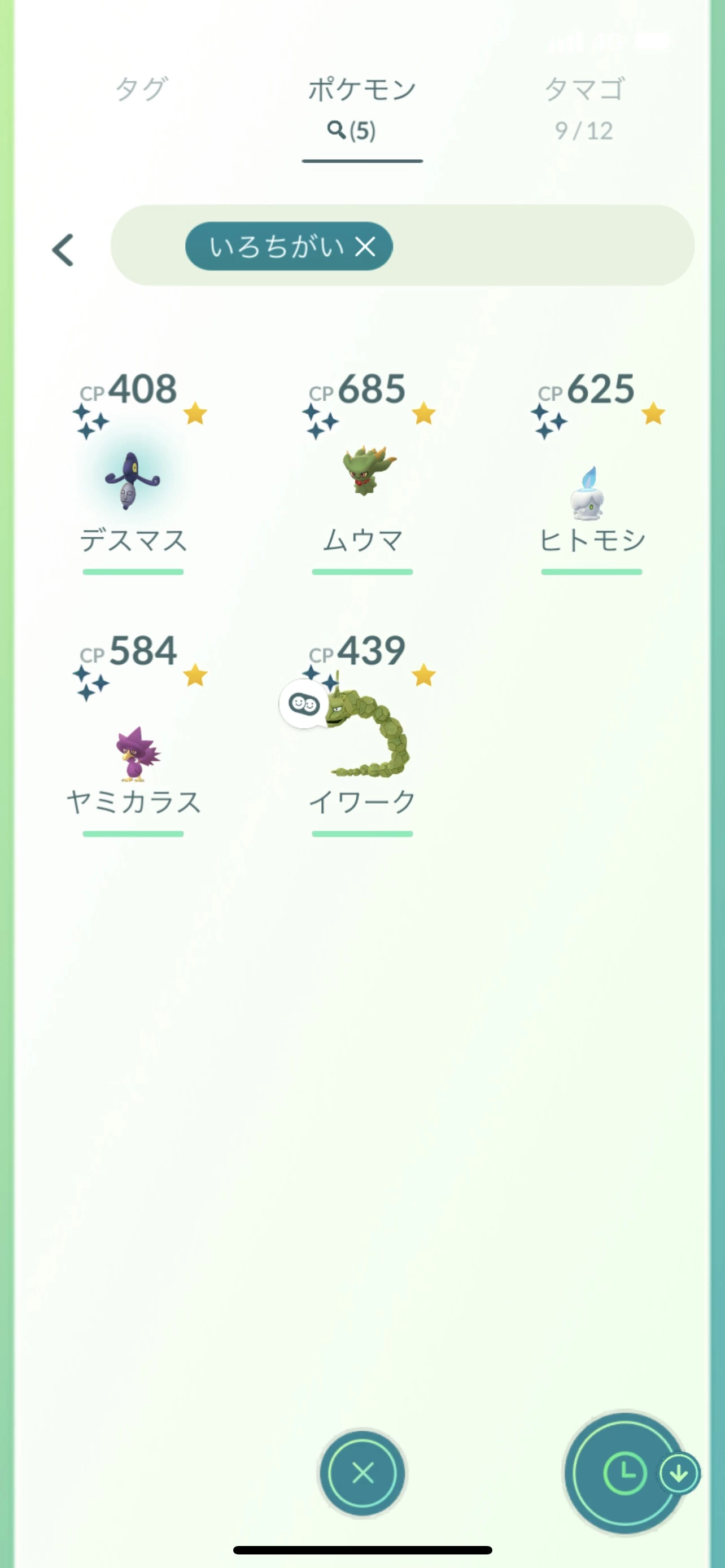
Task: Switch to the タグ tab
Action: [x=141, y=90]
